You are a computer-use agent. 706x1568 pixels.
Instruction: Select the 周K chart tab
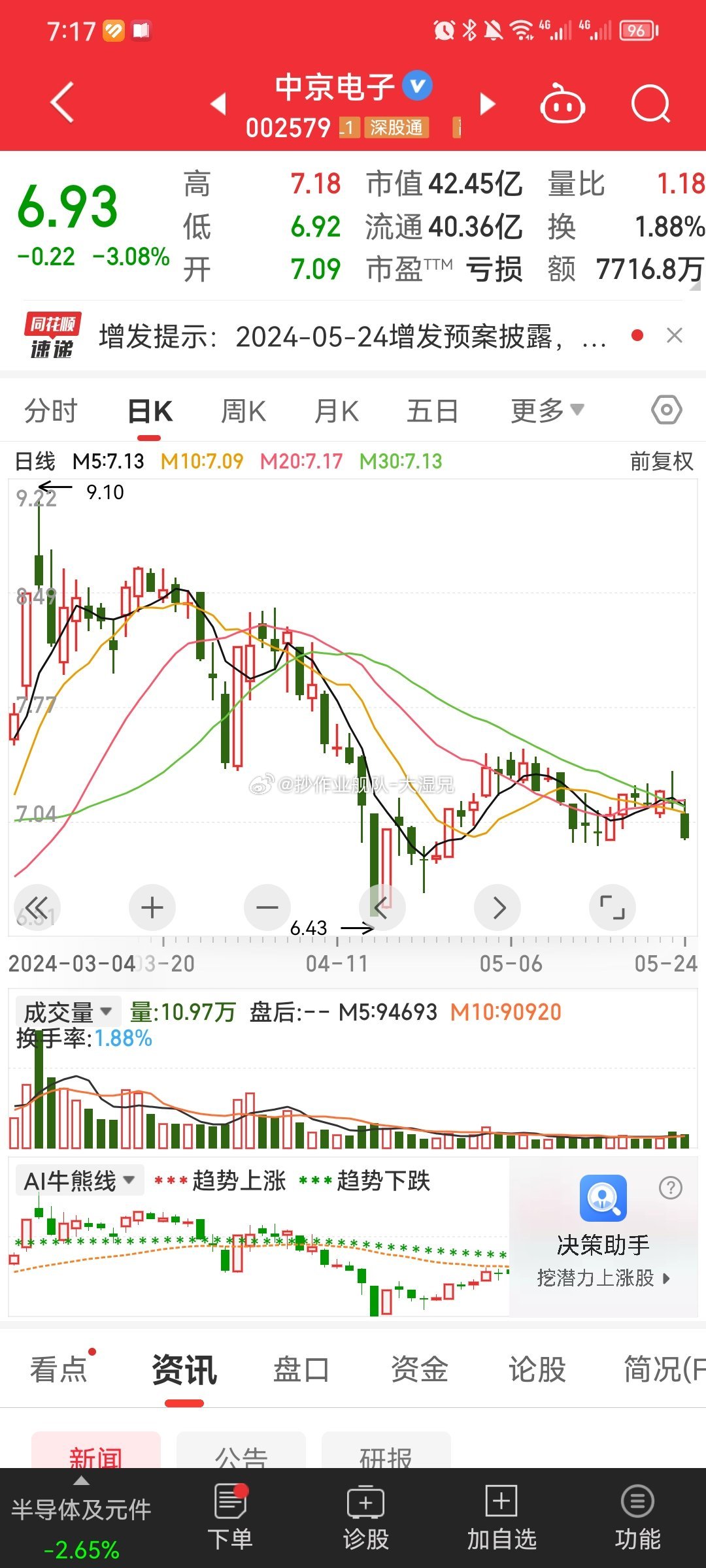[243, 412]
